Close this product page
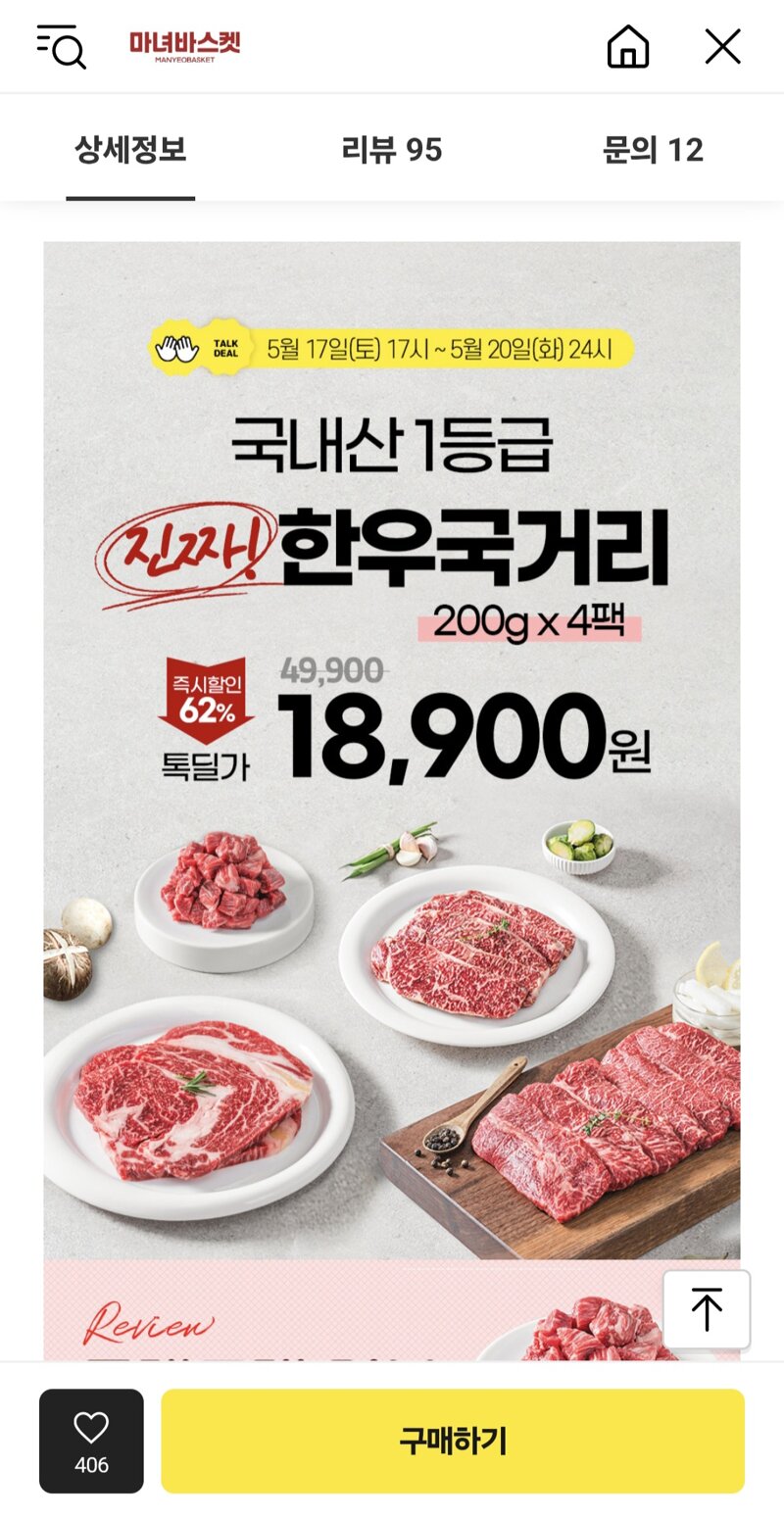 coord(722,46)
